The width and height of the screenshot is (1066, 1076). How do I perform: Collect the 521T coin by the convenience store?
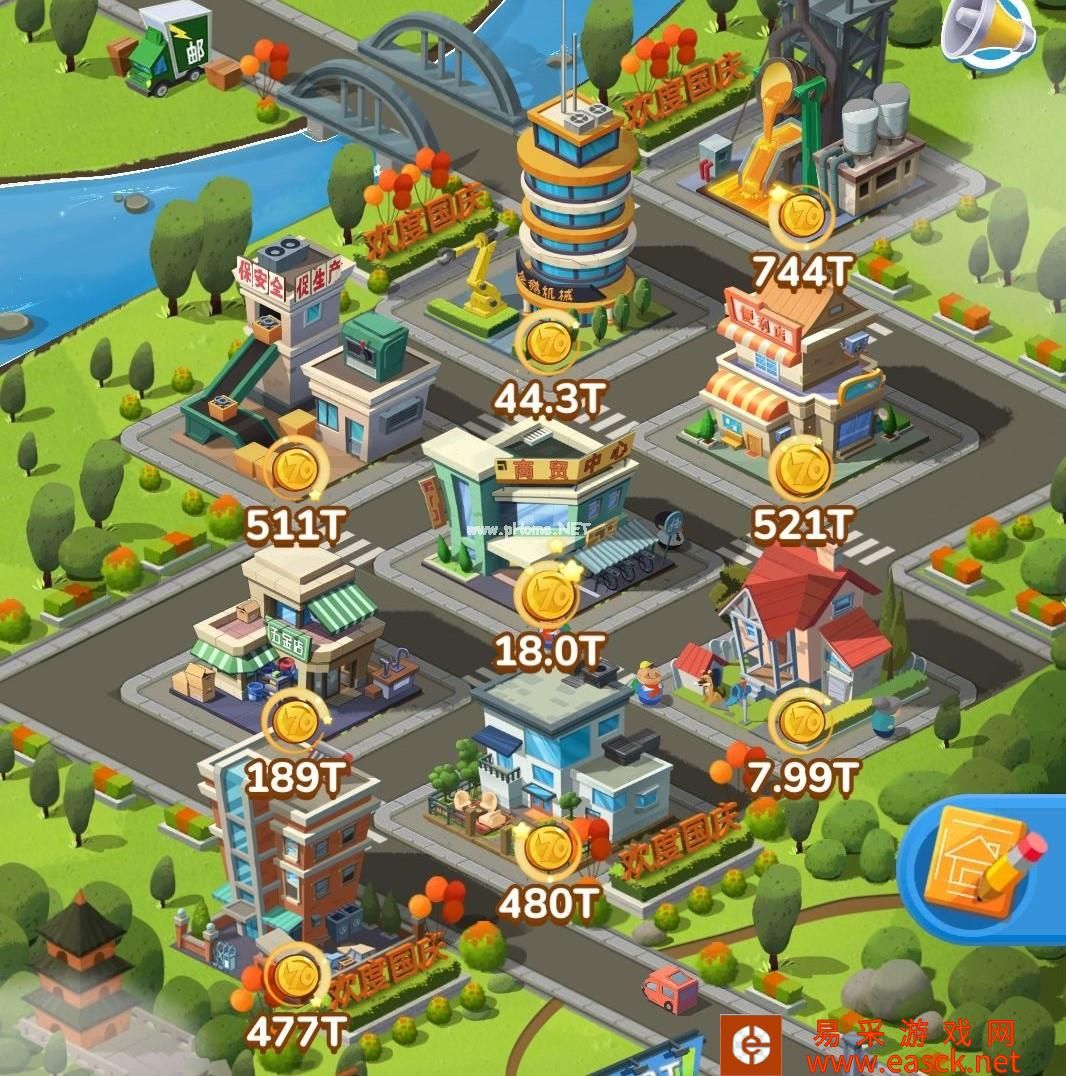(x=800, y=470)
